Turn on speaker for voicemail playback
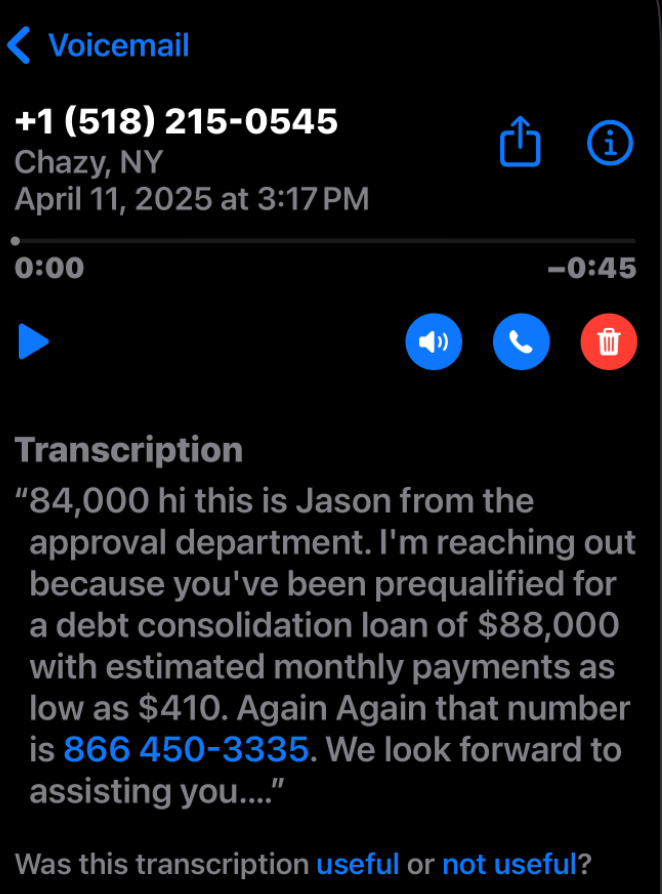Screen dimensions: 662x894 pyautogui.click(x=434, y=342)
